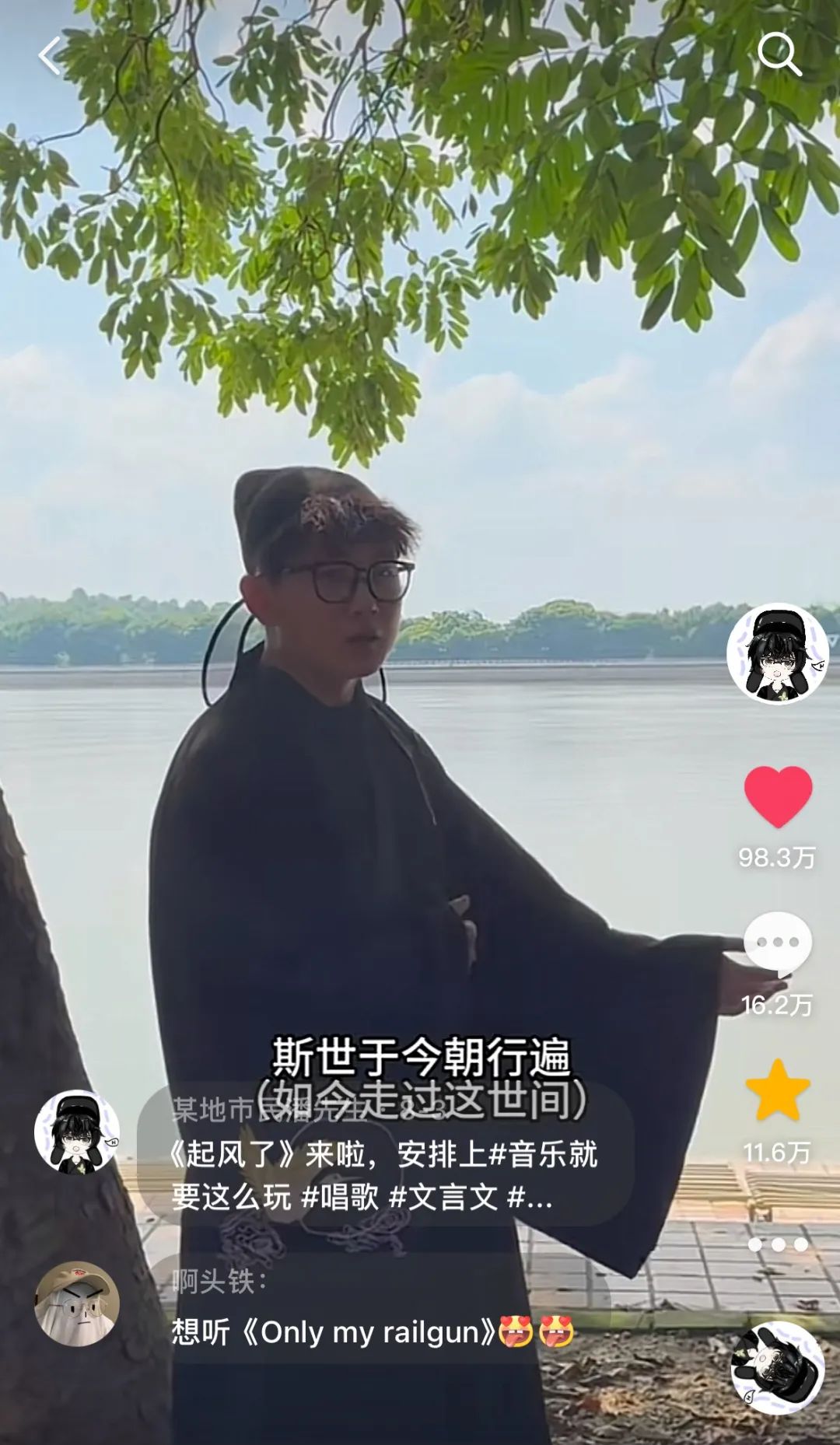Open the spinning music disc
Screen dimensions: 840x1445
778,1367
